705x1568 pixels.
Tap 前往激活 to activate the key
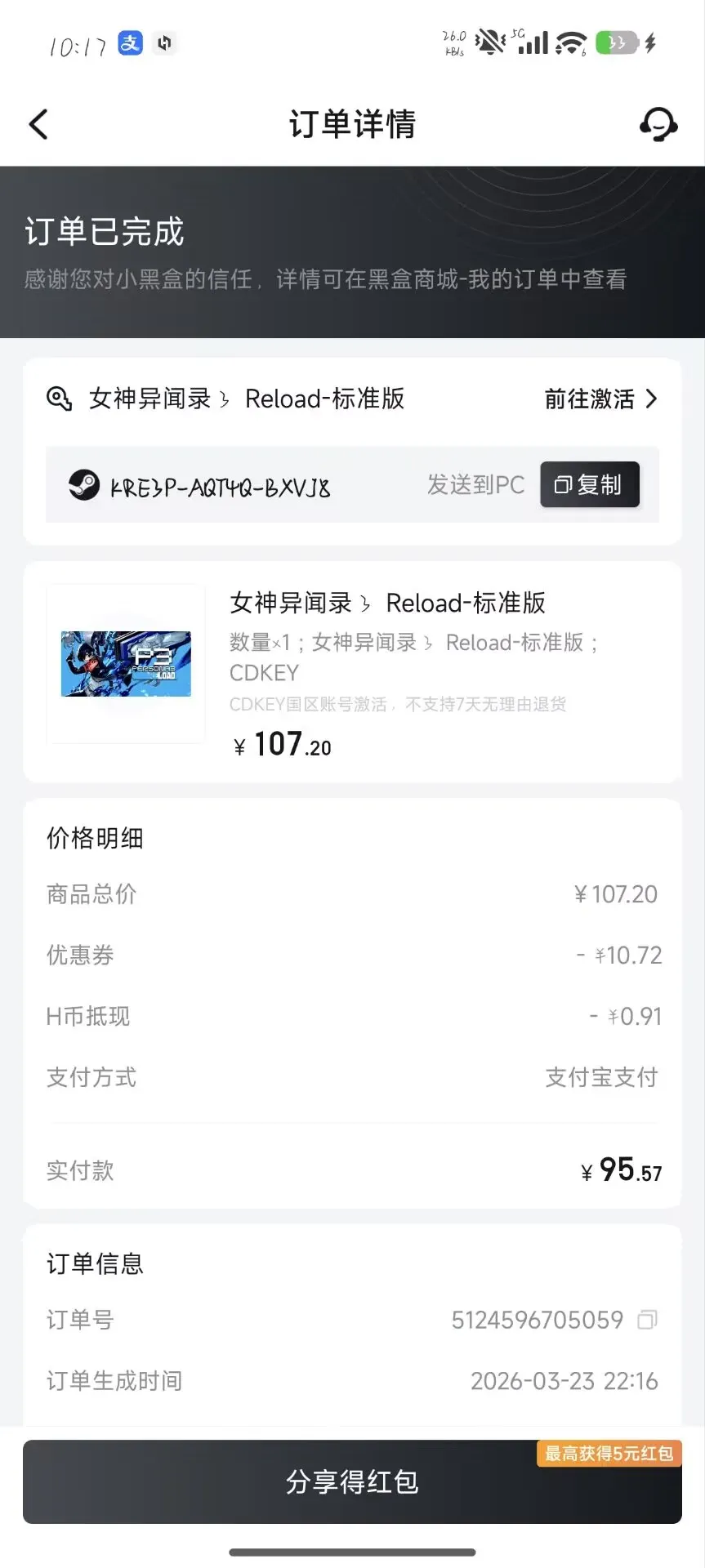(x=600, y=399)
